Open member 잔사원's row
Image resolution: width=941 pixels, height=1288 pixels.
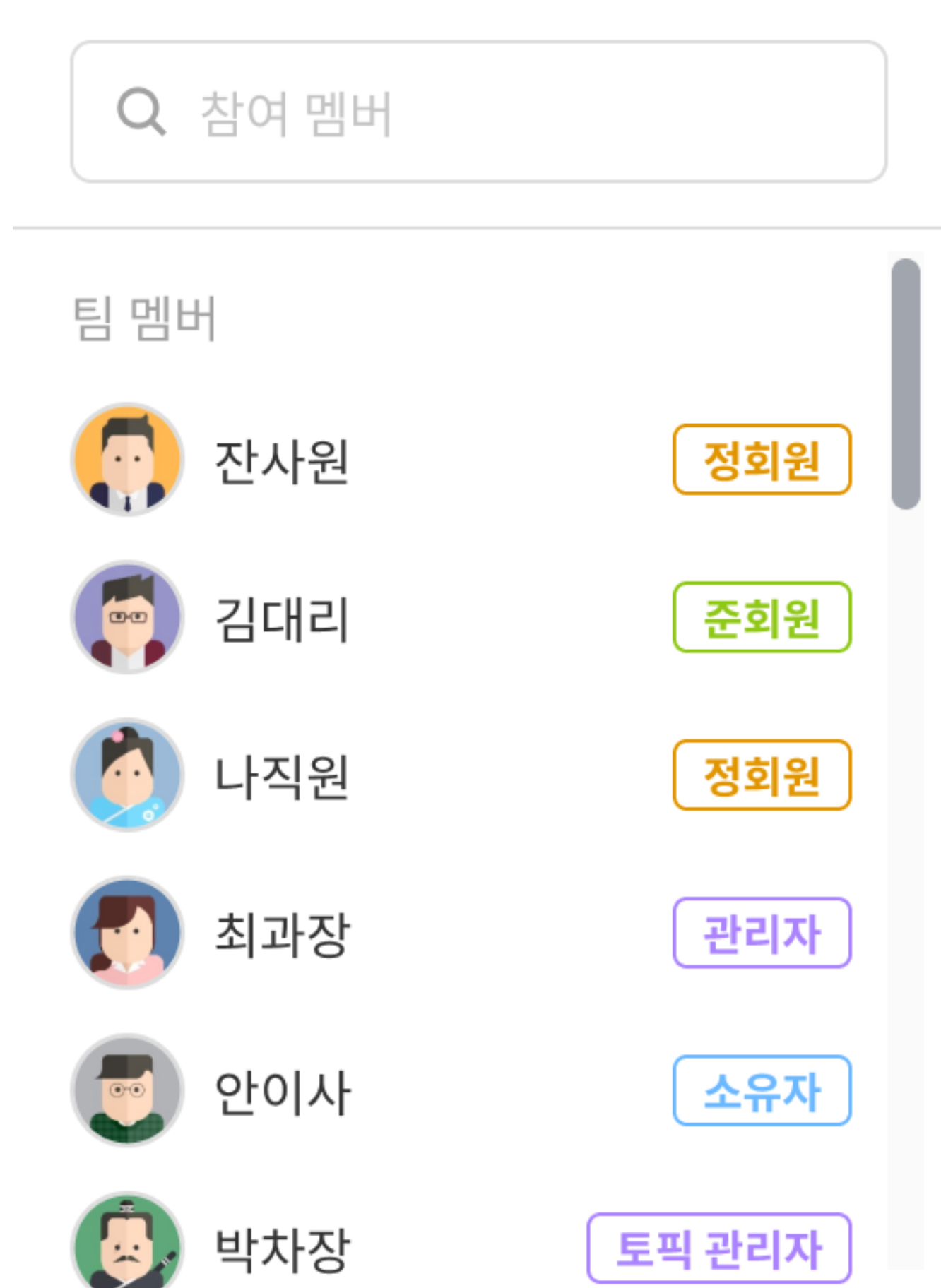point(283,460)
